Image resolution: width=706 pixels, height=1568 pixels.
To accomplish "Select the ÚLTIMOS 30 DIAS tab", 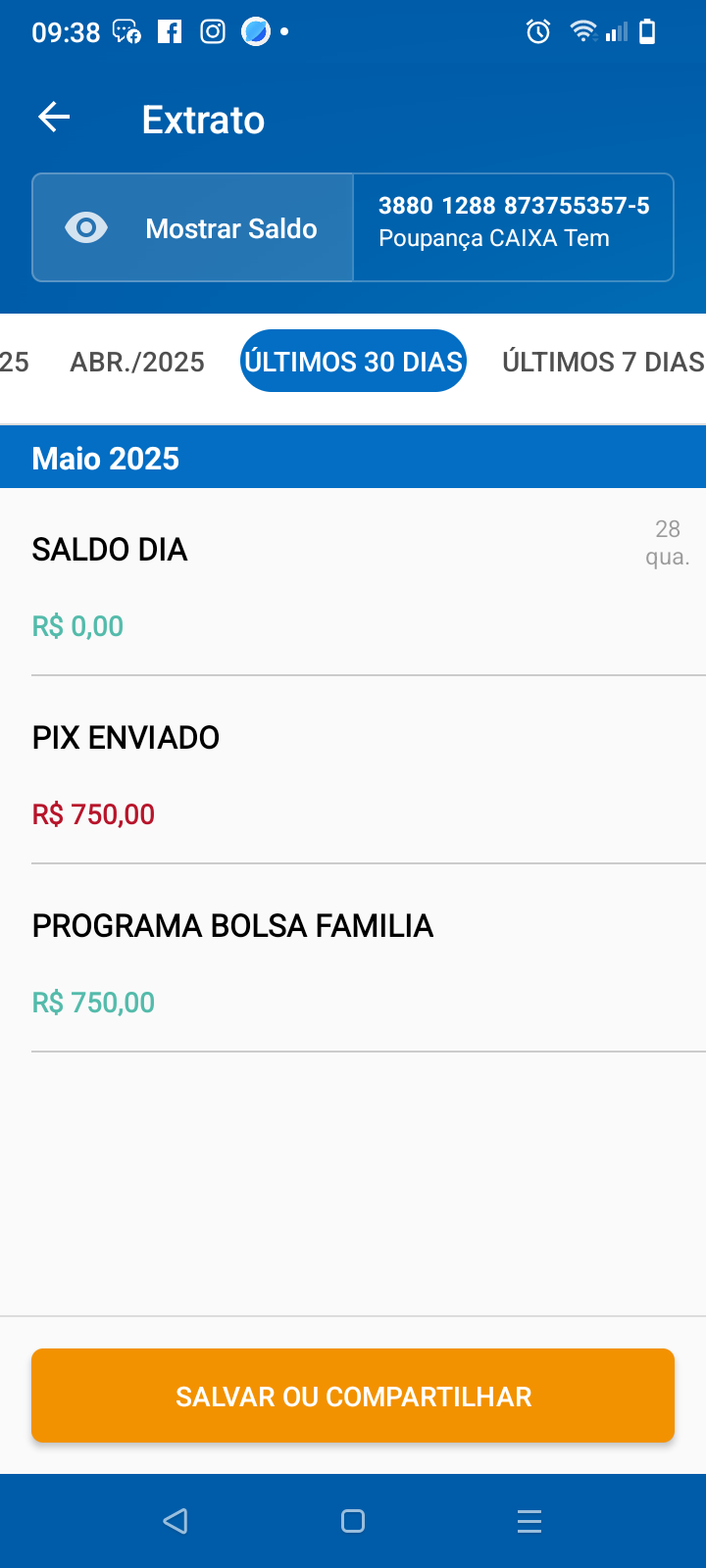I will tap(353, 362).
